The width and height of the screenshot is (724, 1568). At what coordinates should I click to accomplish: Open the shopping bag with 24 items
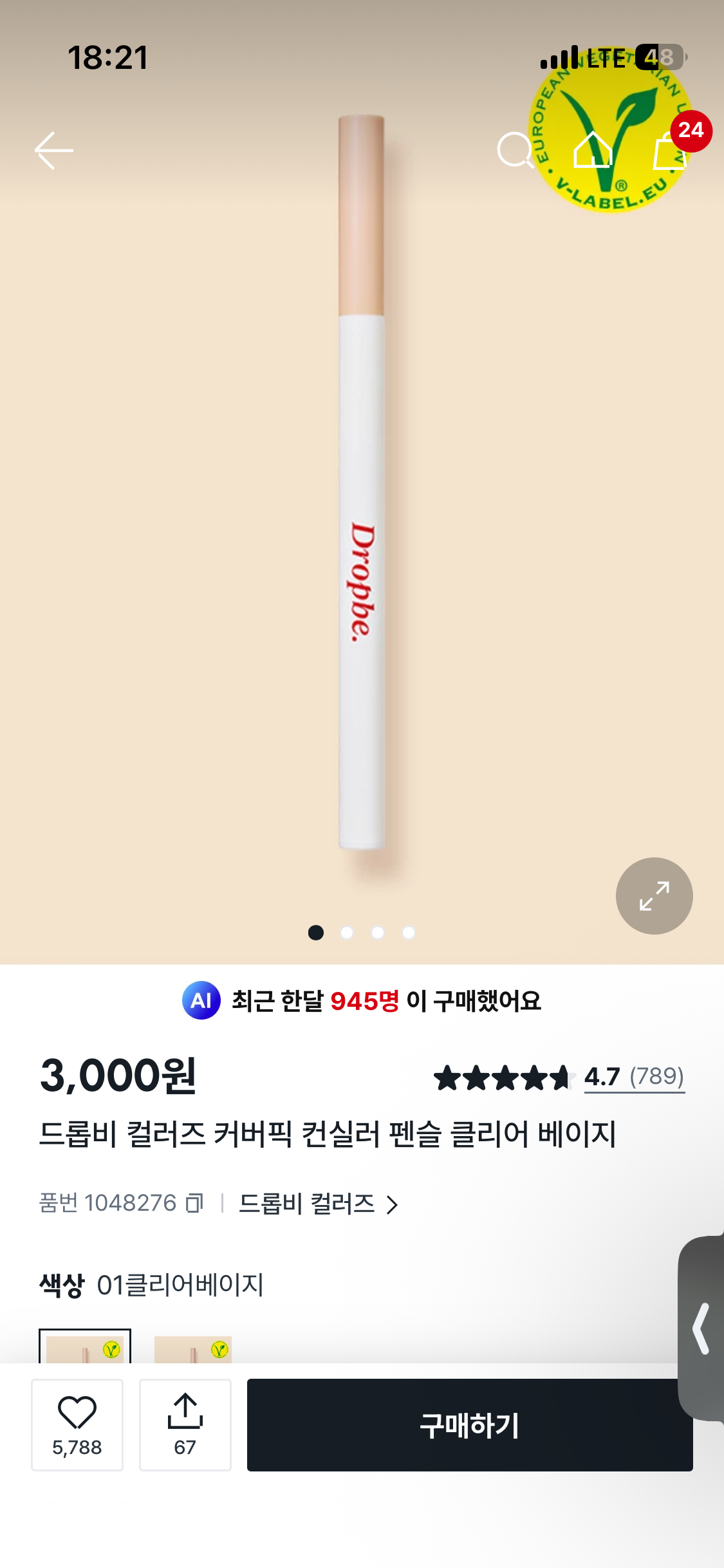[x=671, y=149]
